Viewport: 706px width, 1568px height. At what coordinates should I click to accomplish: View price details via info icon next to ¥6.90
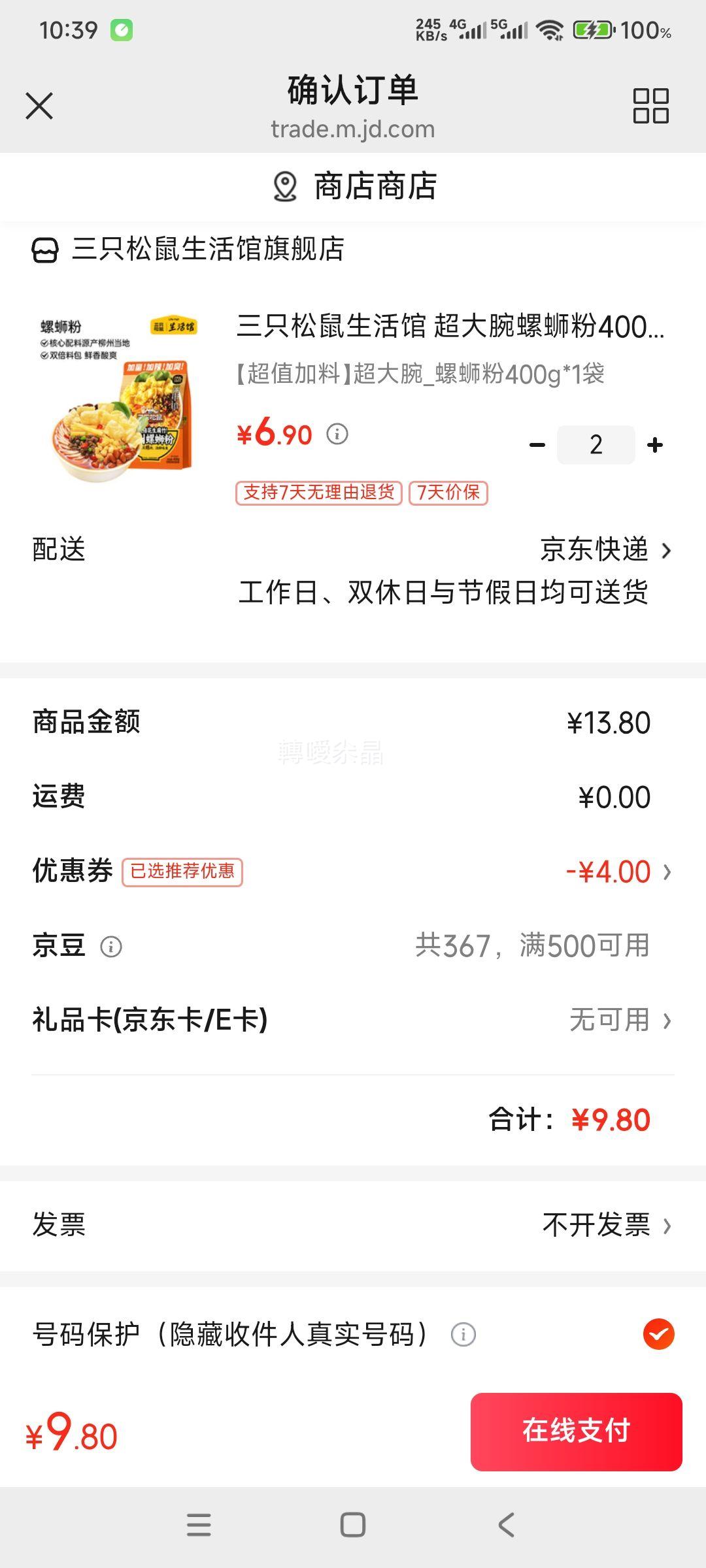(x=337, y=434)
